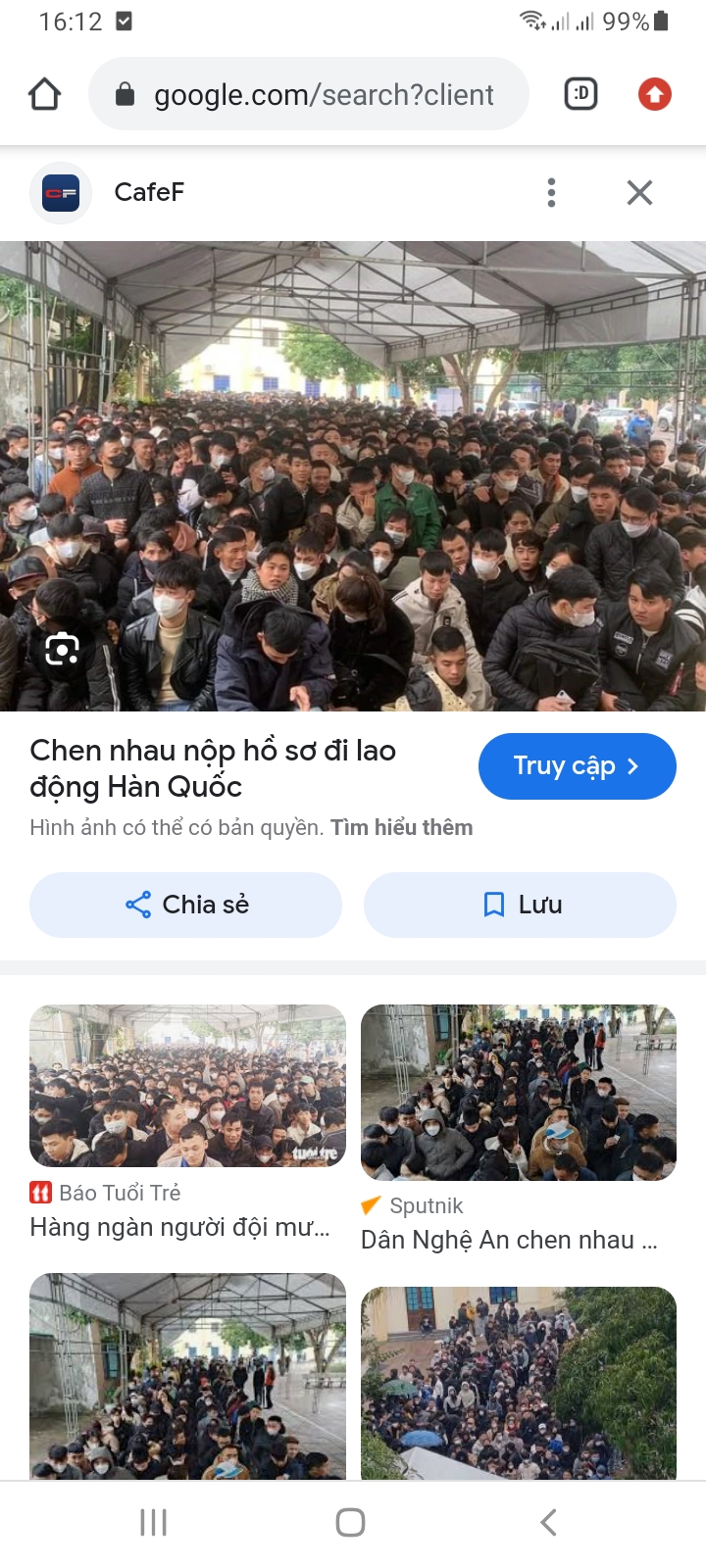Click the share icon inside Chia sẻ button
The height and width of the screenshot is (1568, 706).
tap(138, 905)
